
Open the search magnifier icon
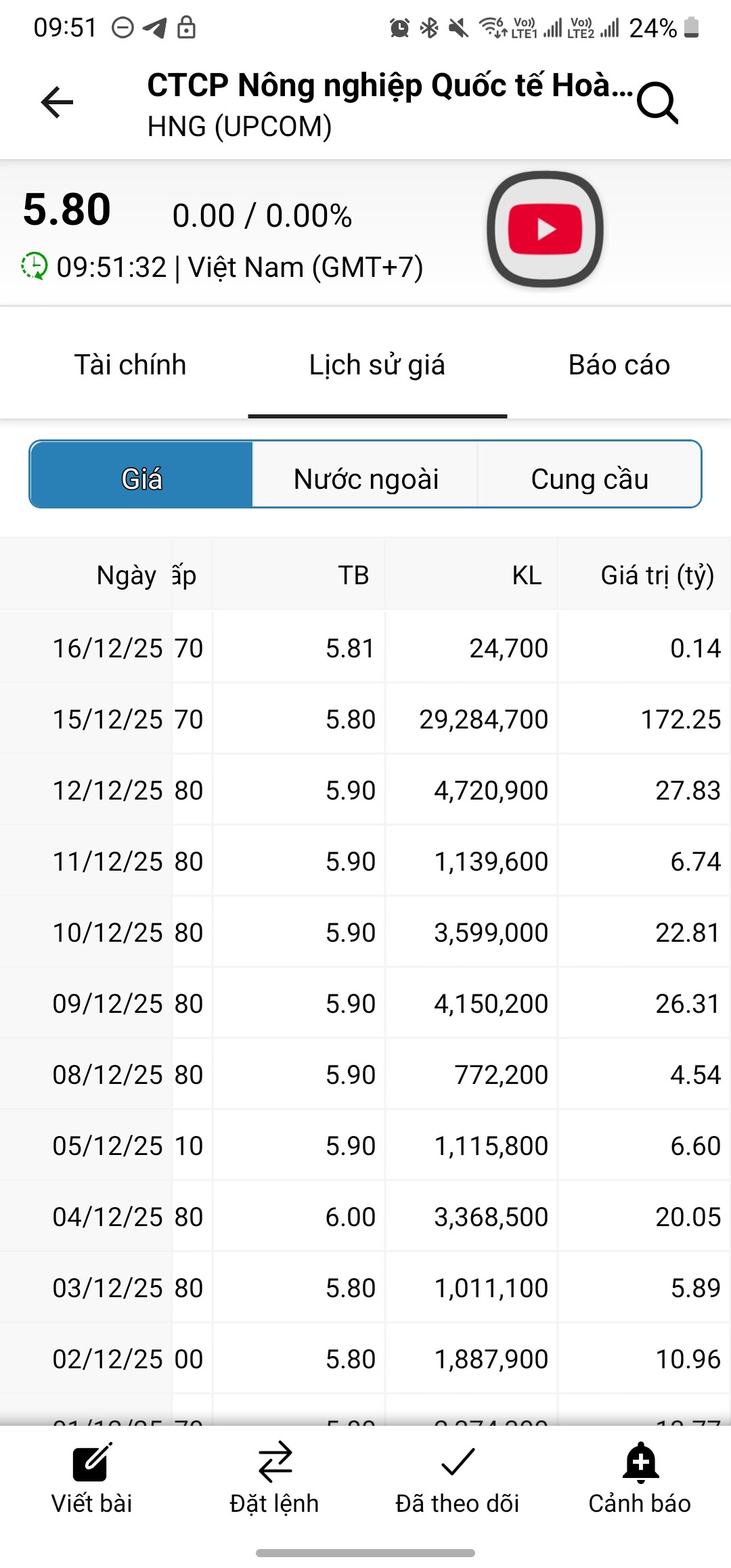pyautogui.click(x=657, y=103)
